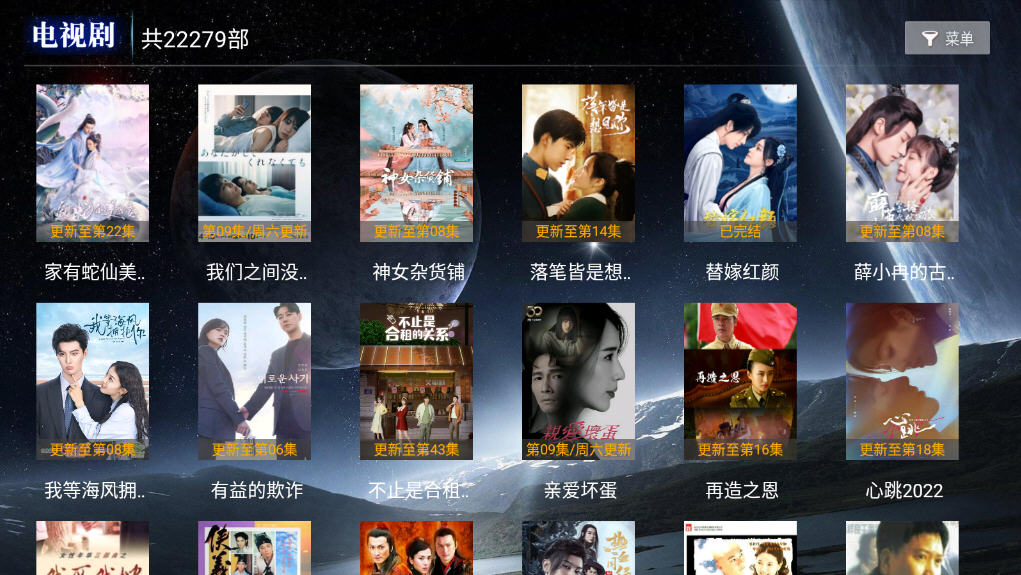
Task: Select the 神女杂货铺 series
Action: pos(417,163)
